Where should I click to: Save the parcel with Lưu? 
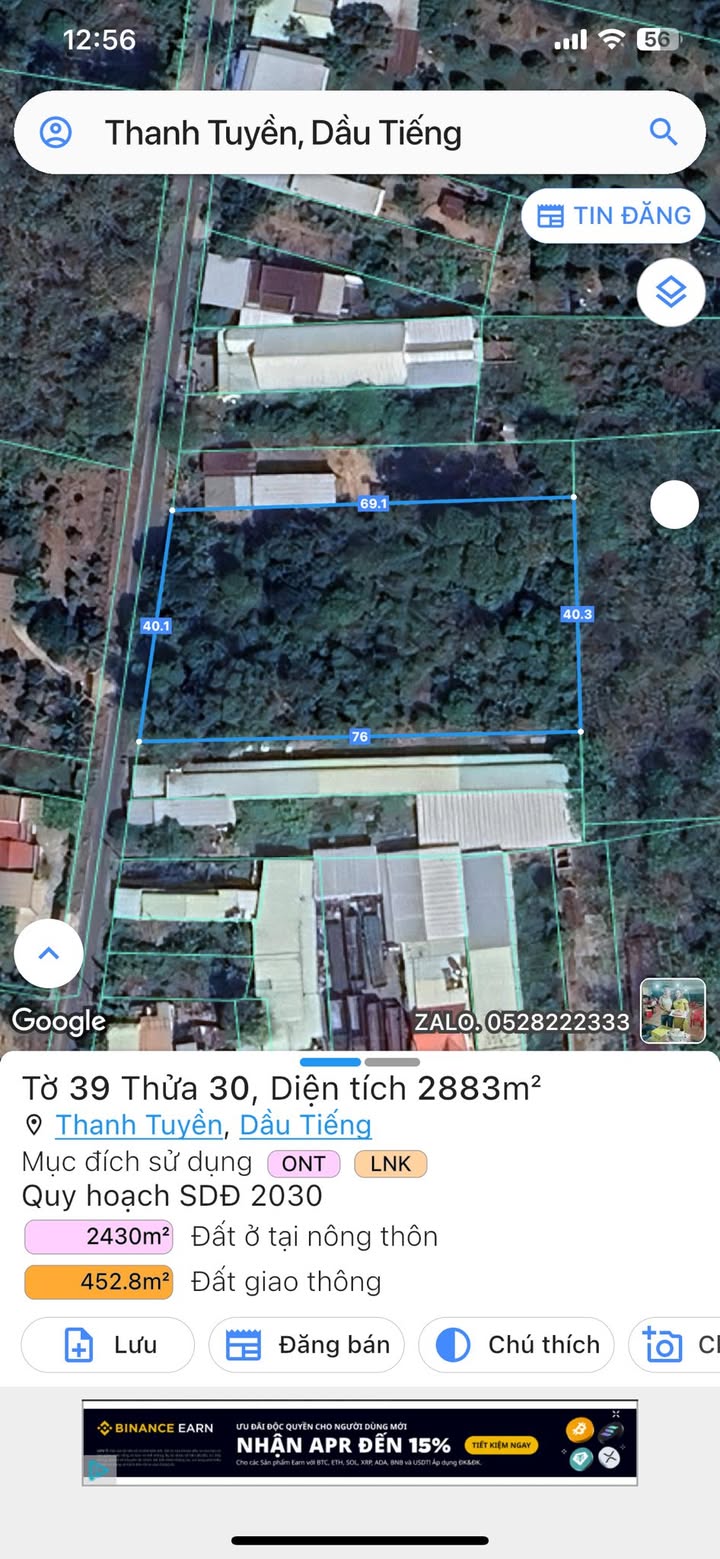point(108,1345)
